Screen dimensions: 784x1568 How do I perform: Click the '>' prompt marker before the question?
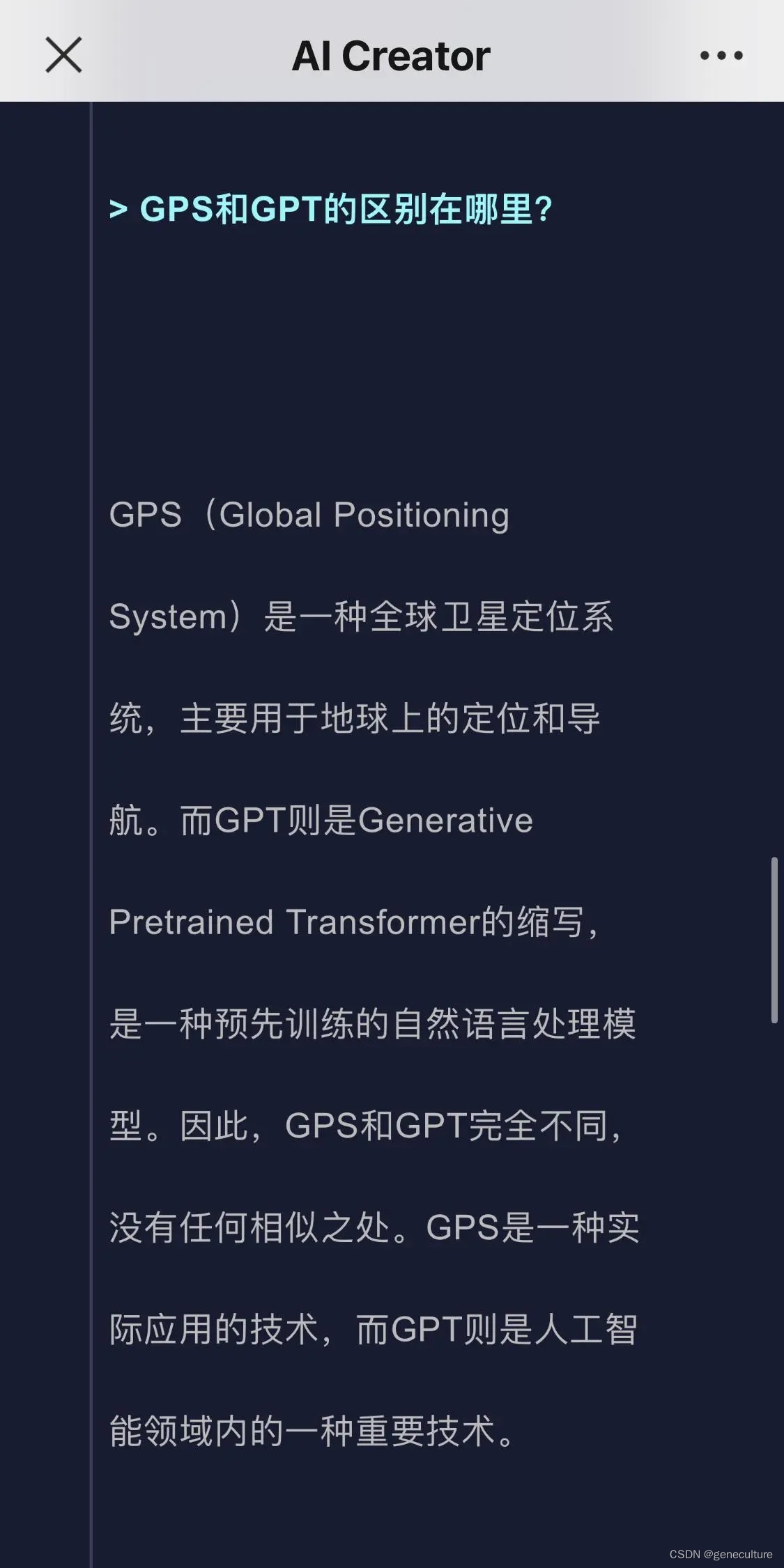tap(119, 207)
